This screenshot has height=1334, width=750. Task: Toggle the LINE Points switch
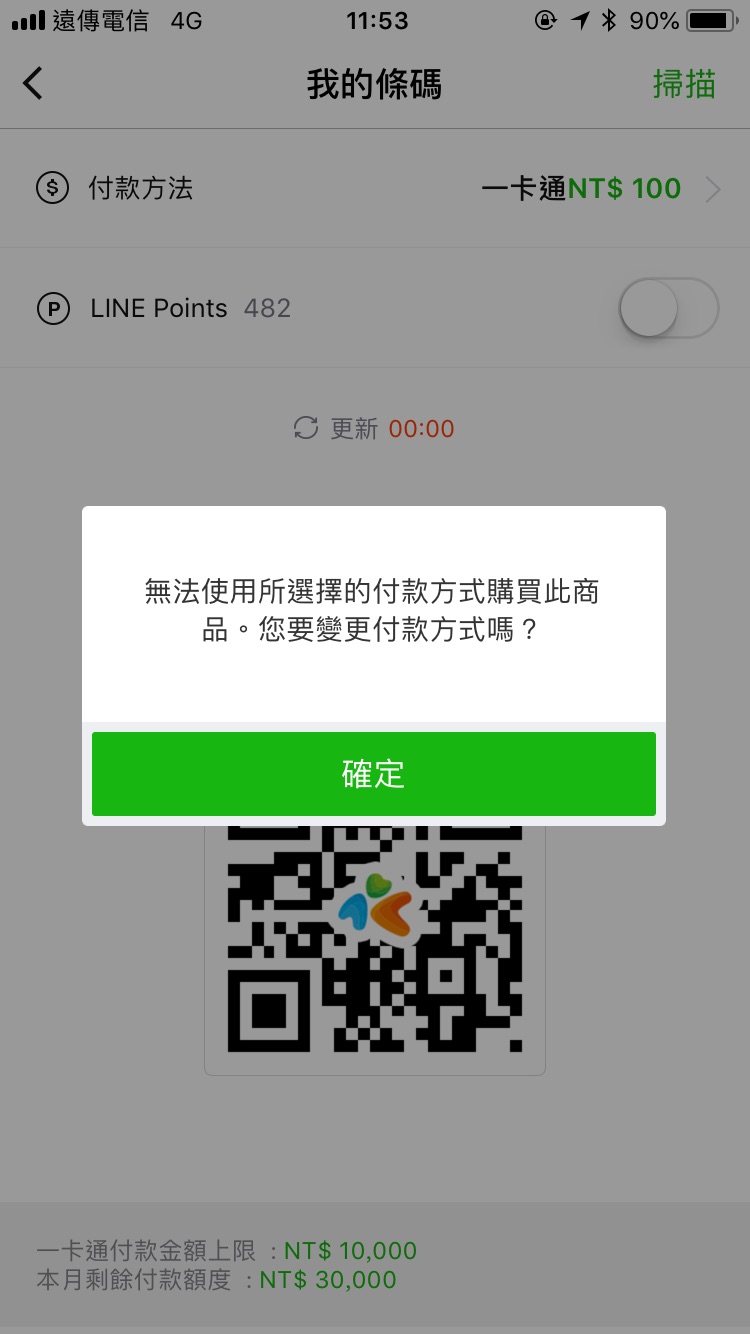pos(668,308)
